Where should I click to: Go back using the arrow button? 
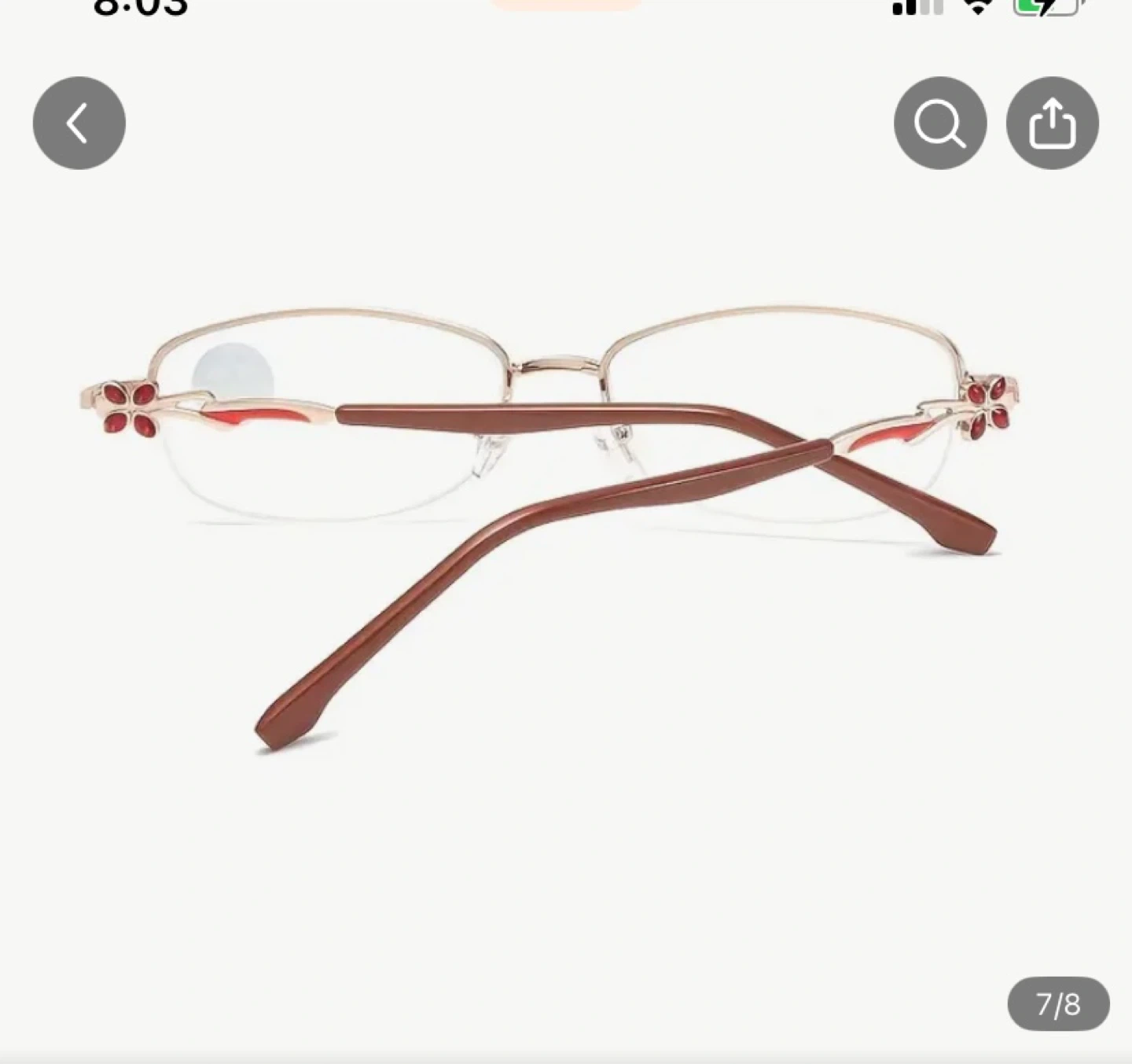click(79, 123)
